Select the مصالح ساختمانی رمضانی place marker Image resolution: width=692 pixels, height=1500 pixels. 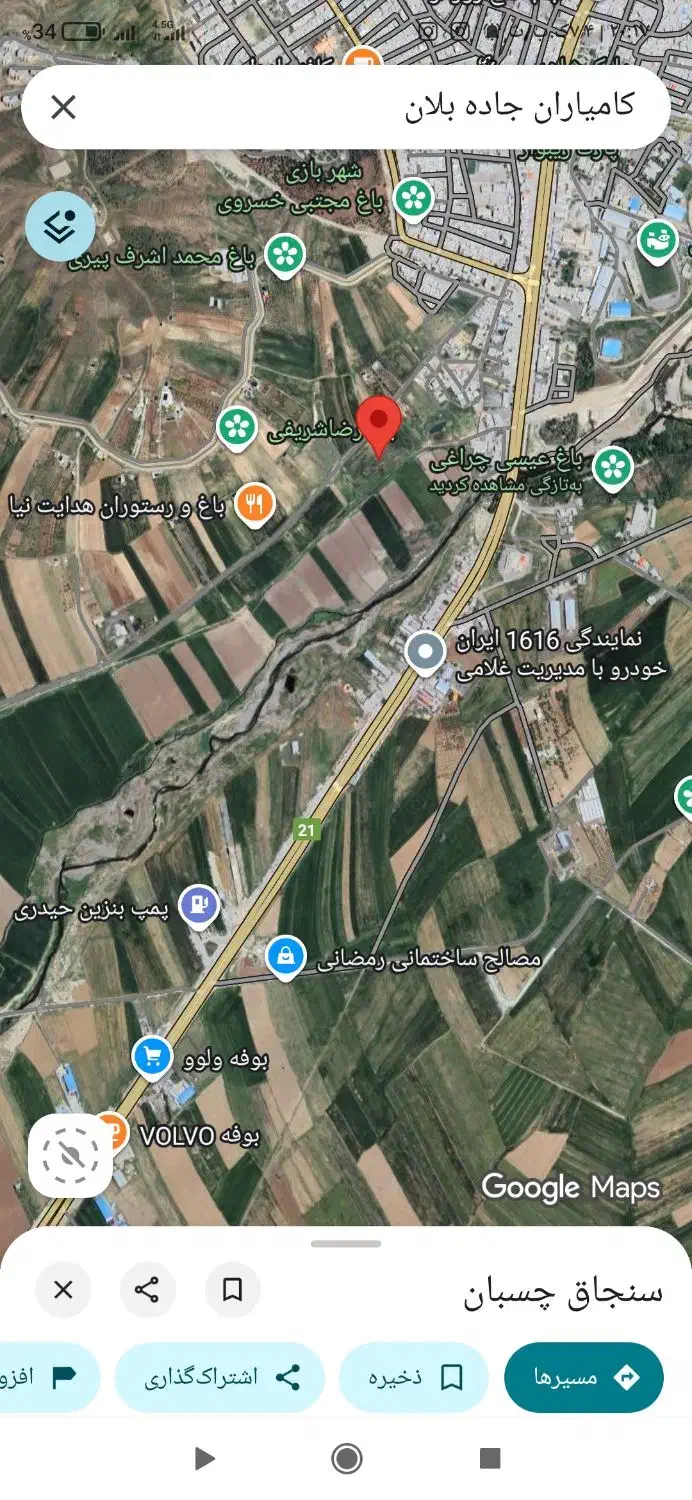pyautogui.click(x=286, y=958)
